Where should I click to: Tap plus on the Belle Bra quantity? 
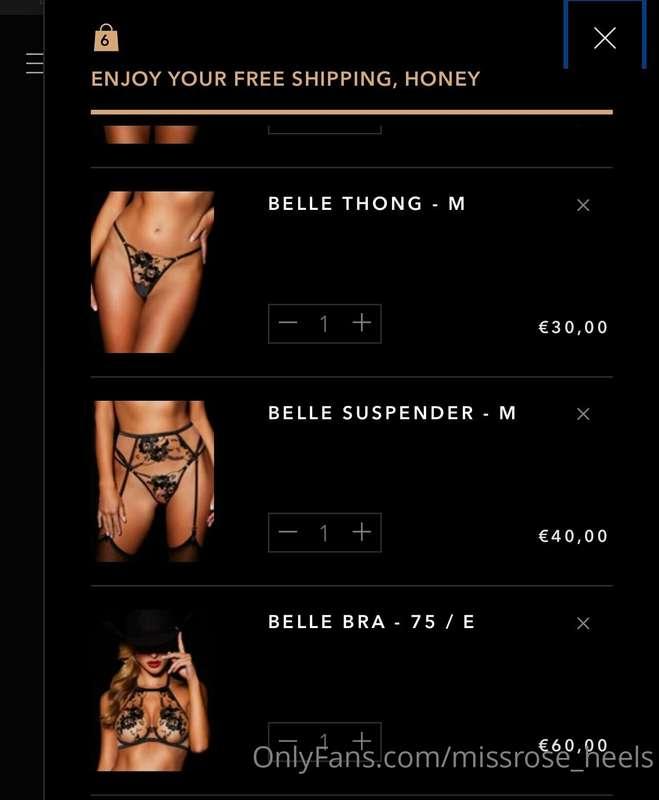coord(362,741)
